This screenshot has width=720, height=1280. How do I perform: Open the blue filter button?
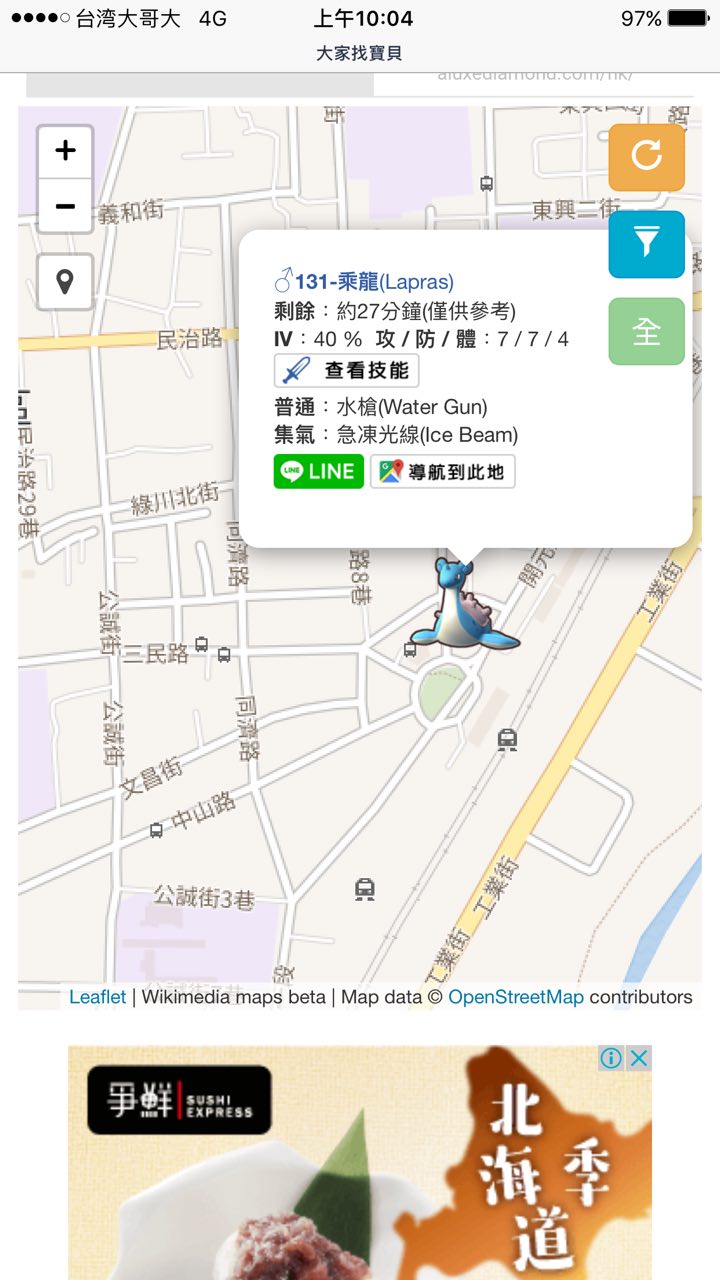[x=646, y=243]
